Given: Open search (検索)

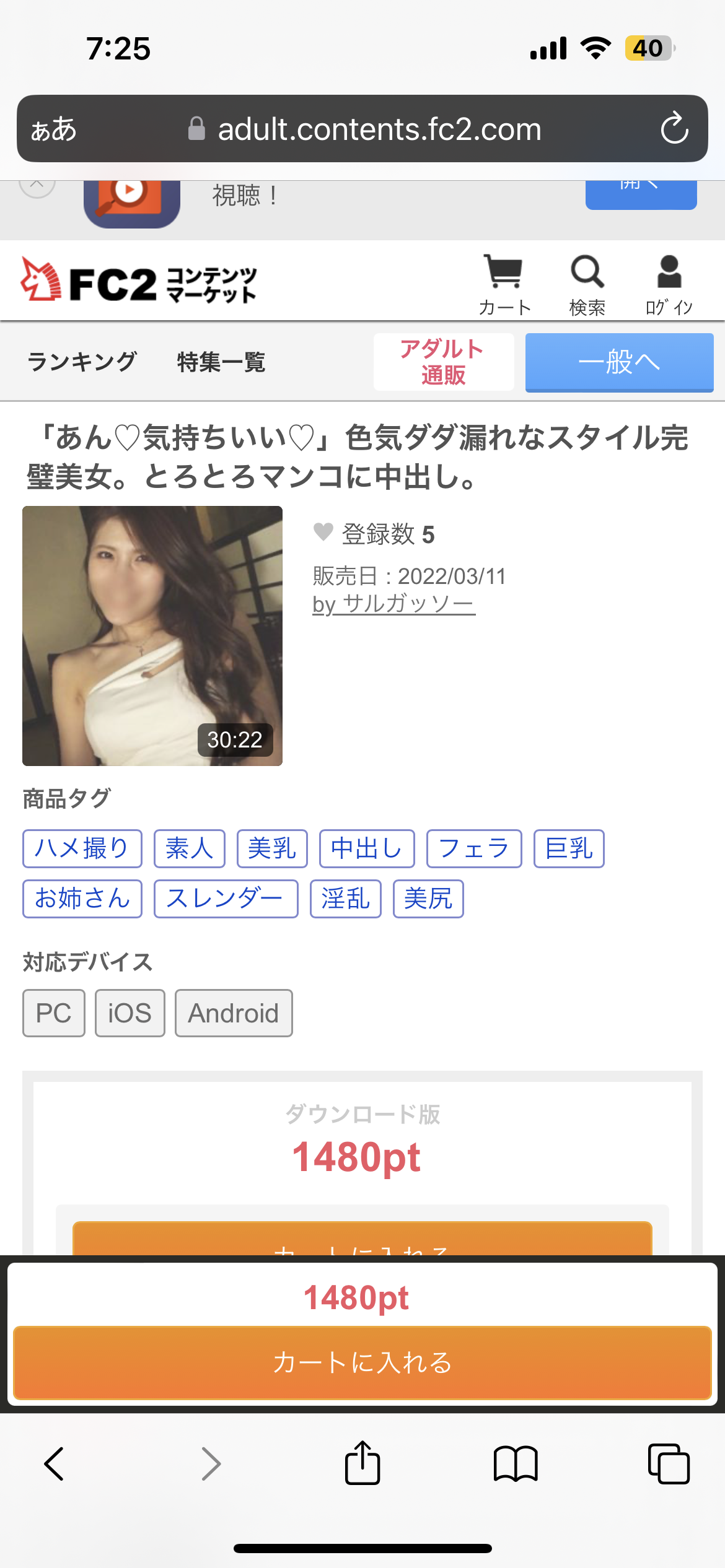Looking at the screenshot, I should pyautogui.click(x=587, y=285).
